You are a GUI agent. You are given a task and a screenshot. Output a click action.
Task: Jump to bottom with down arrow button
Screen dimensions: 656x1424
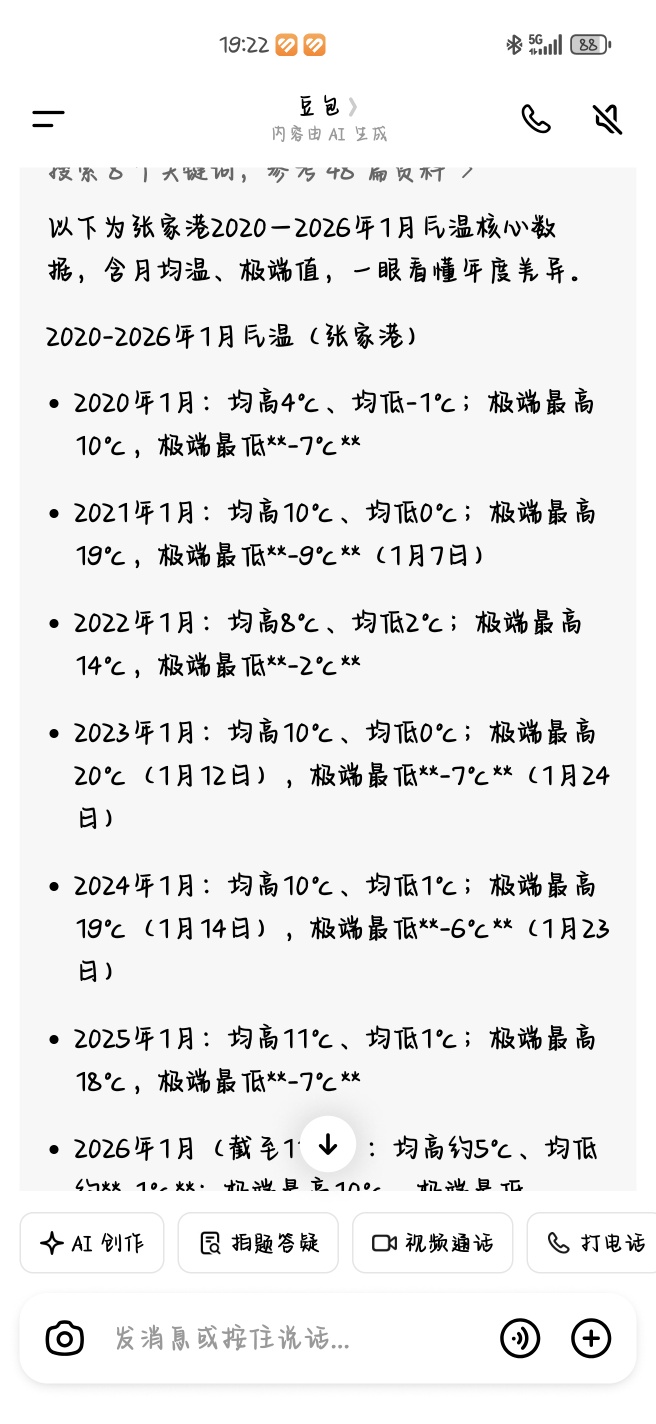coord(328,1144)
